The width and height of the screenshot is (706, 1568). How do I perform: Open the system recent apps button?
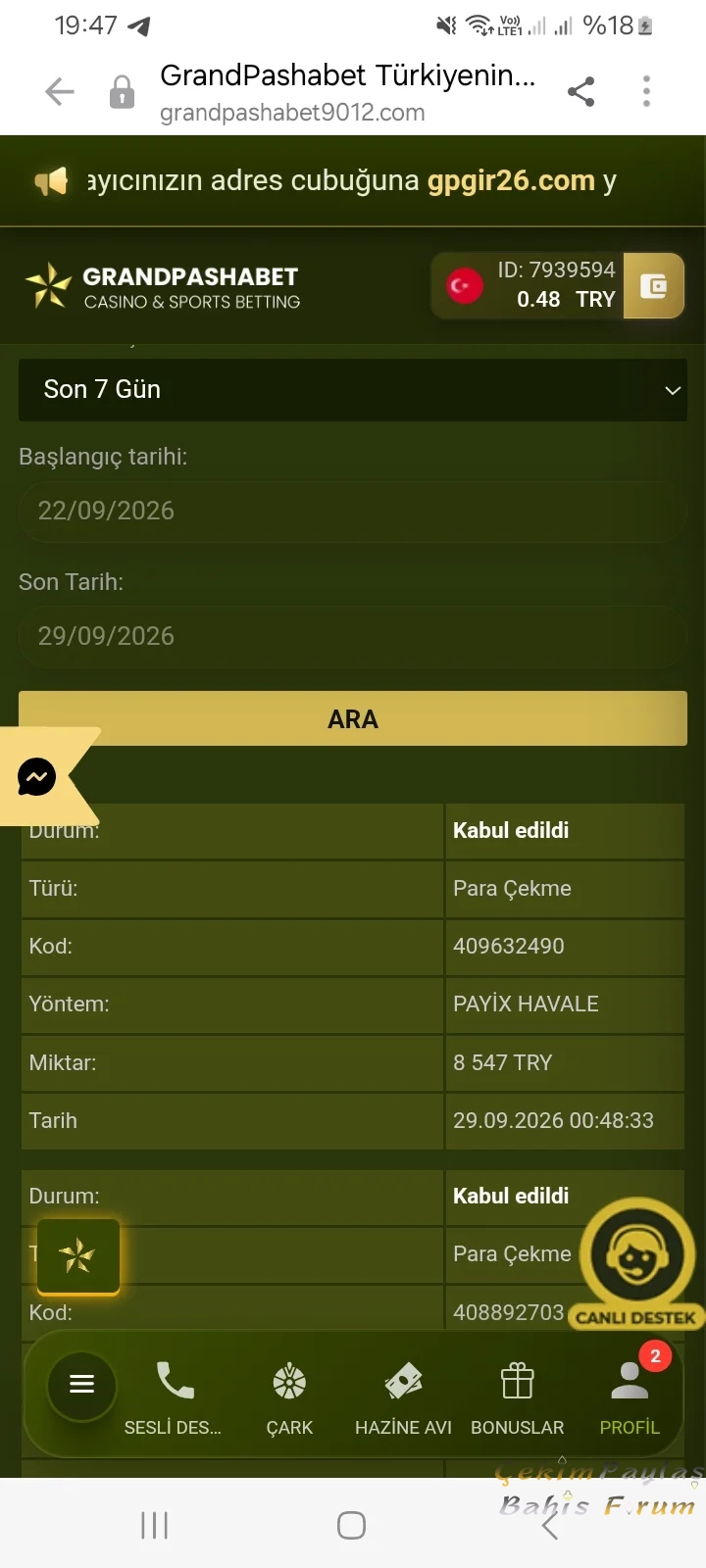[154, 1526]
